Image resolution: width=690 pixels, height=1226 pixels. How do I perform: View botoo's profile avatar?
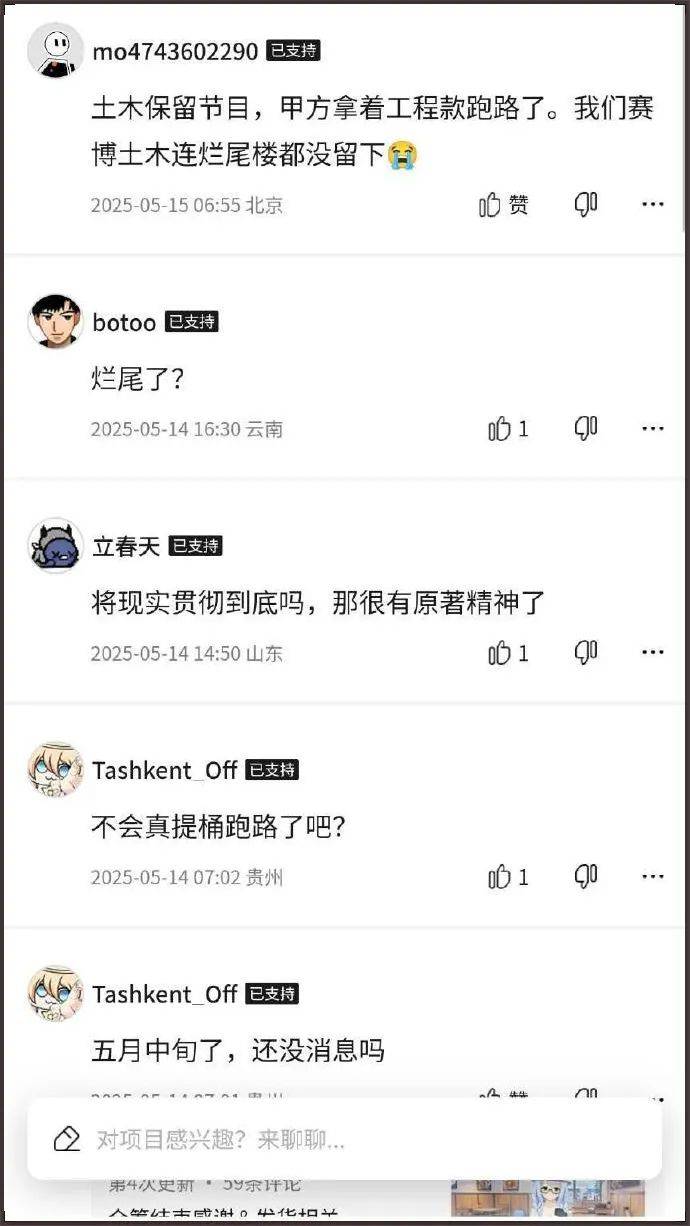(55, 321)
